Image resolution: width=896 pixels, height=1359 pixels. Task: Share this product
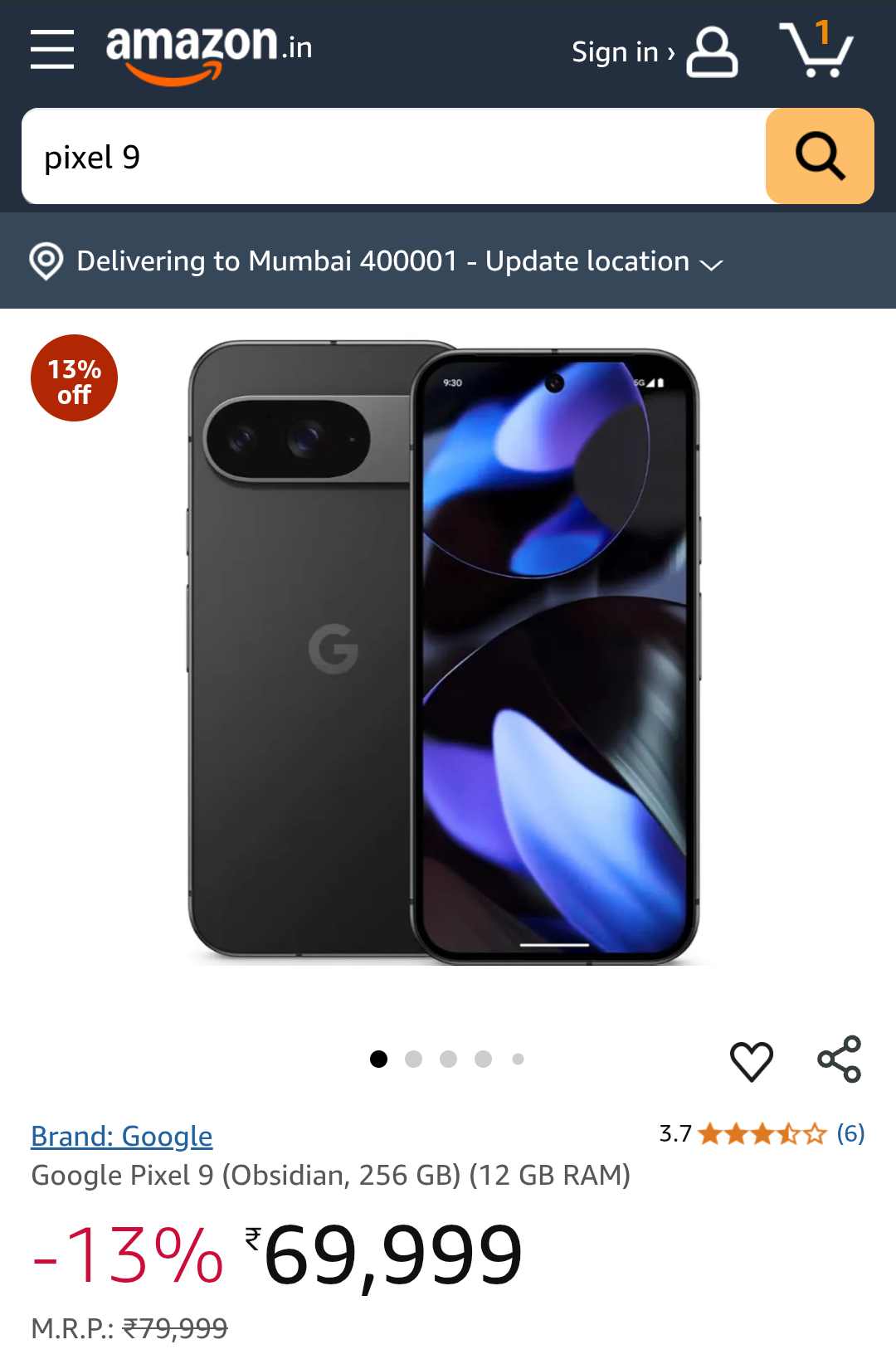pos(840,1059)
